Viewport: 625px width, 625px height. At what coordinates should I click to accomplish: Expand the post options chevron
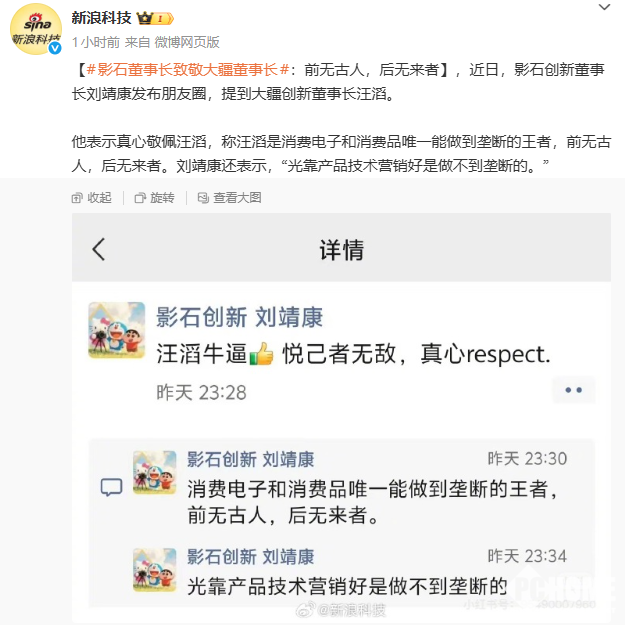[x=603, y=7]
